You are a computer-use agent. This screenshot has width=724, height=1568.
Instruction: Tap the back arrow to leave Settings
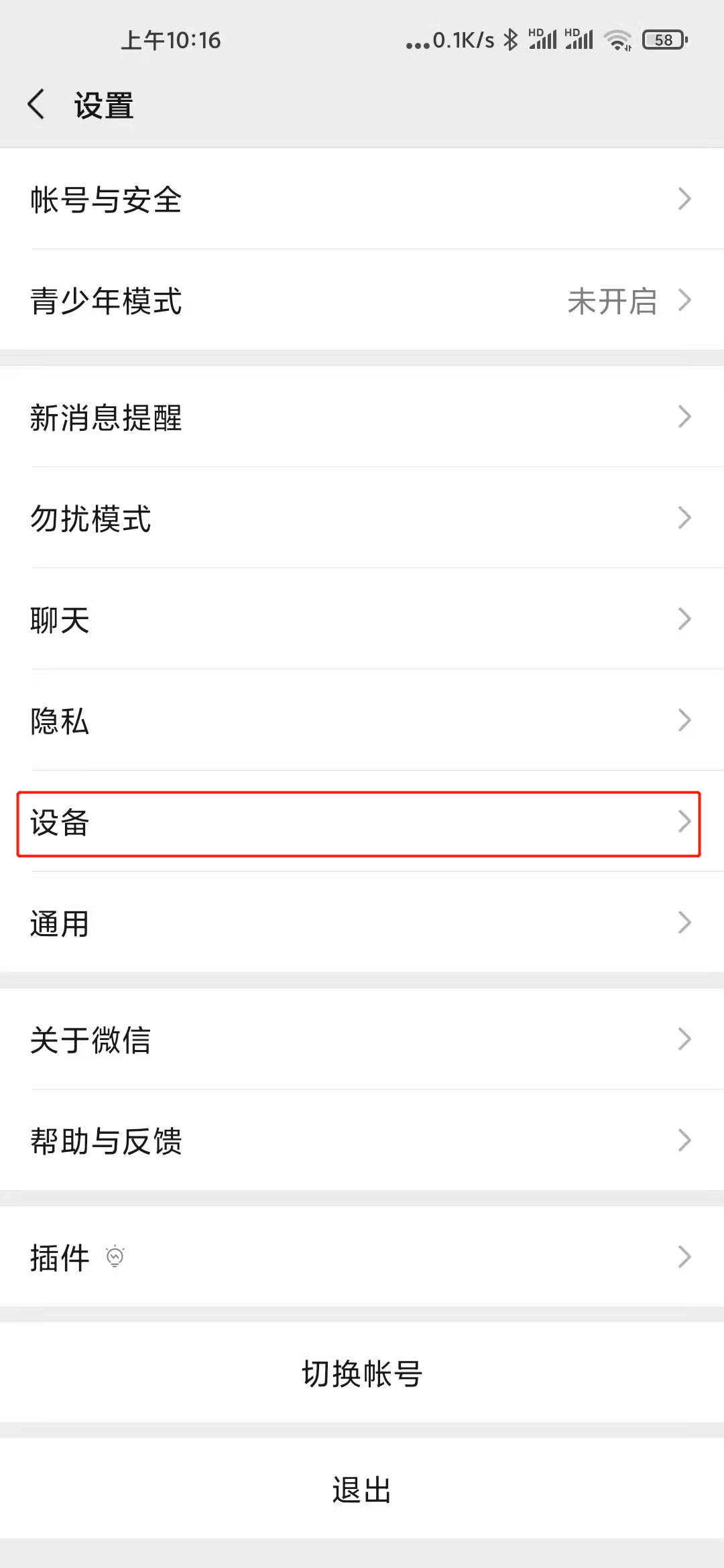click(36, 105)
